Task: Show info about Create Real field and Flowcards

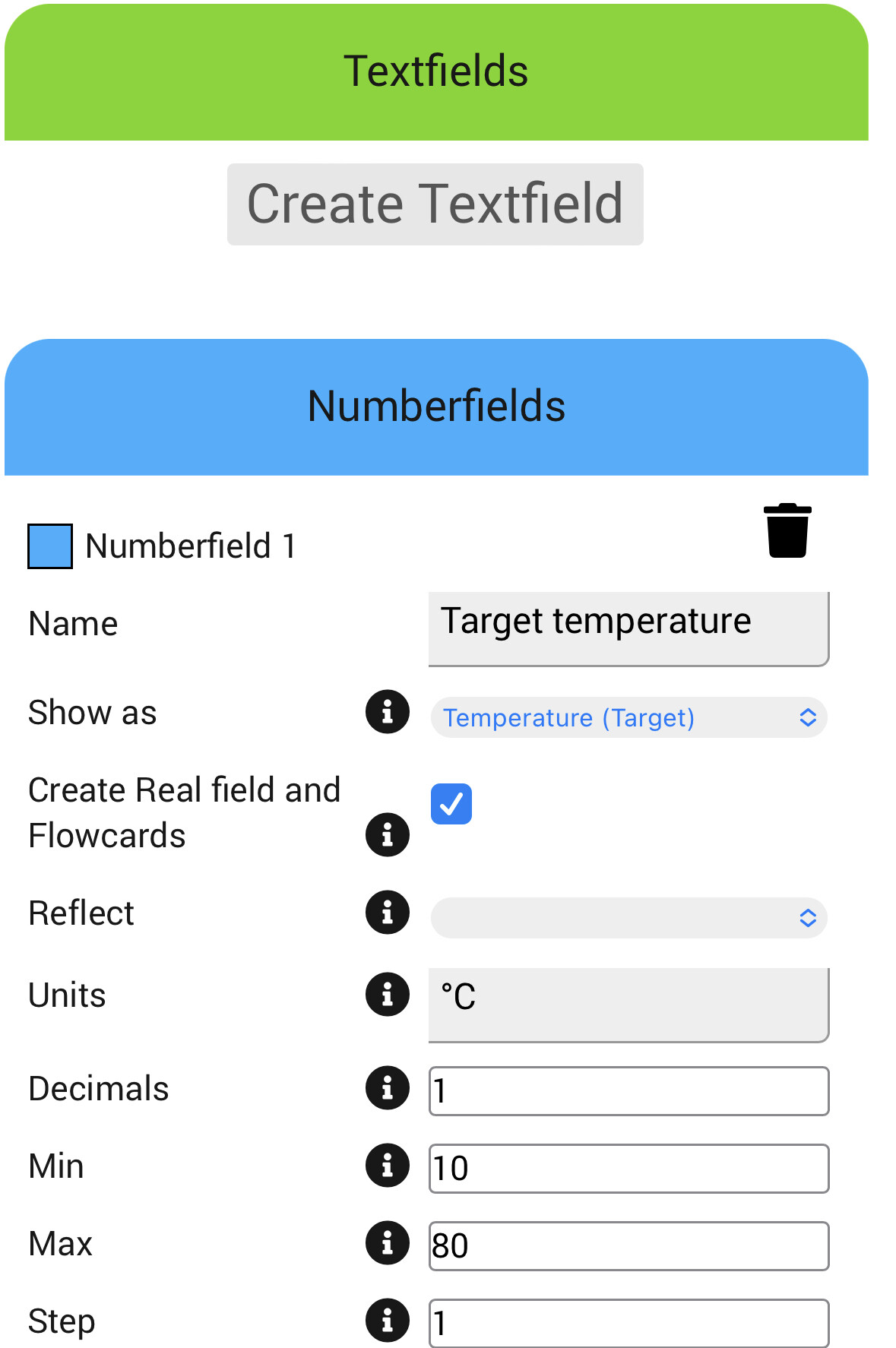Action: tap(388, 834)
